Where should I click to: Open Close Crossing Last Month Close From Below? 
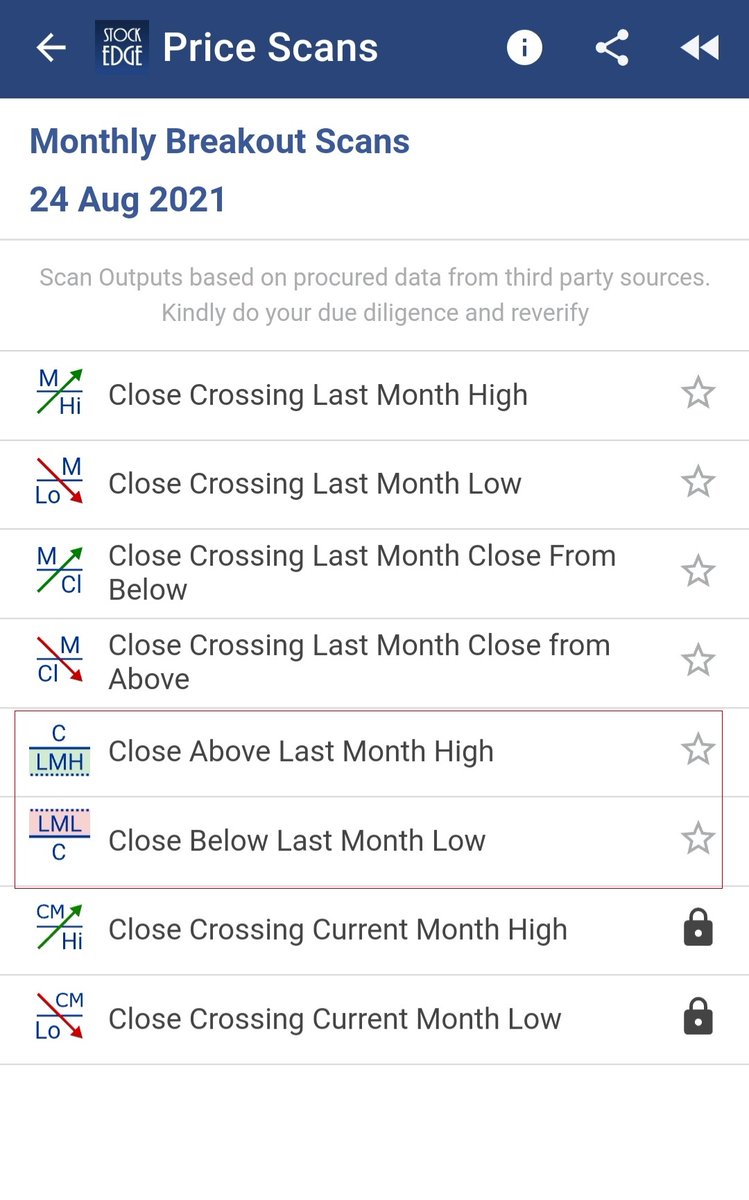[x=374, y=573]
